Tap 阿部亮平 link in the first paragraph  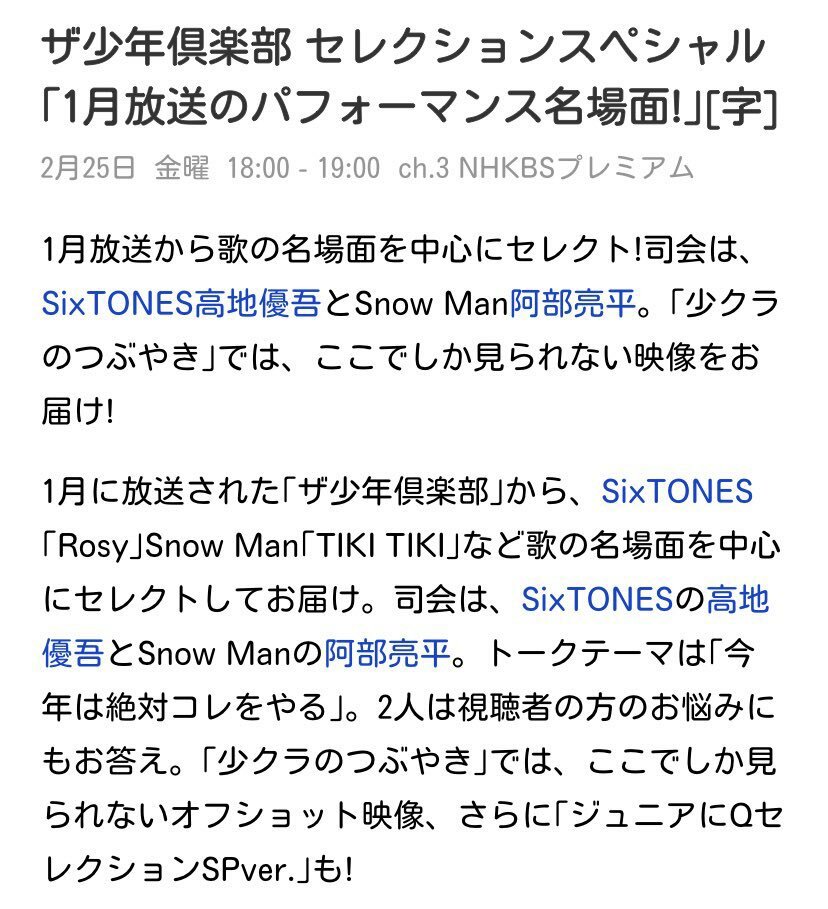pos(572,303)
